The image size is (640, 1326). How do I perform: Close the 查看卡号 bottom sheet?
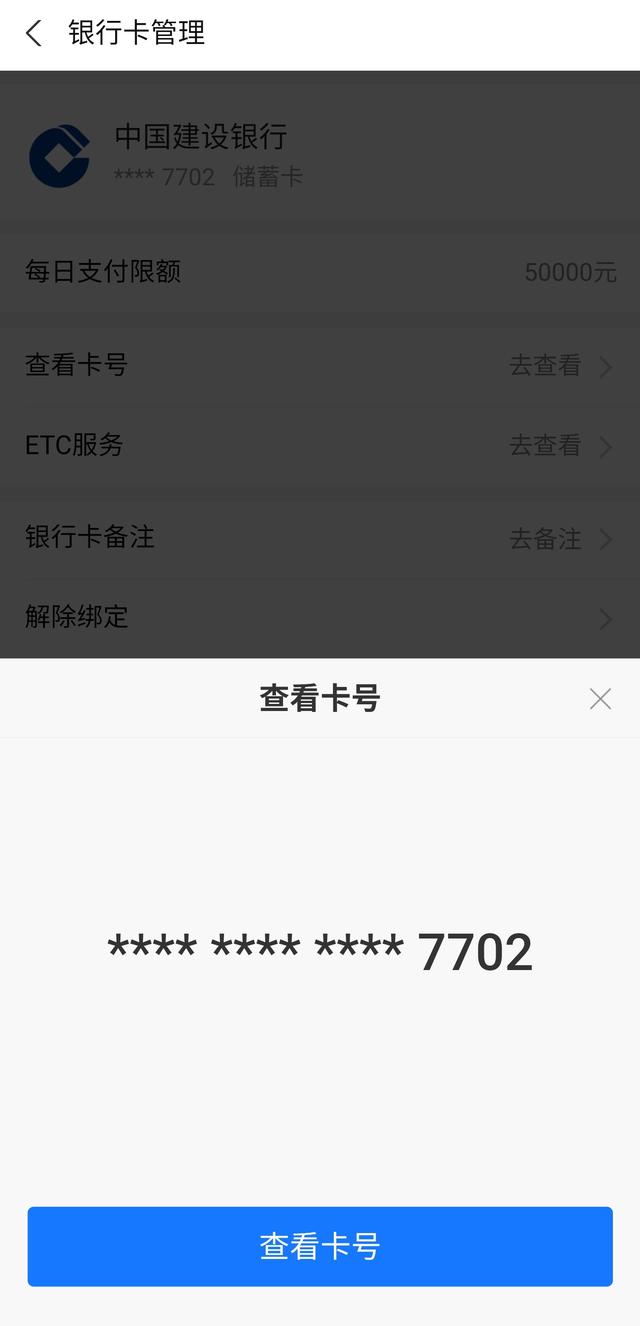600,699
